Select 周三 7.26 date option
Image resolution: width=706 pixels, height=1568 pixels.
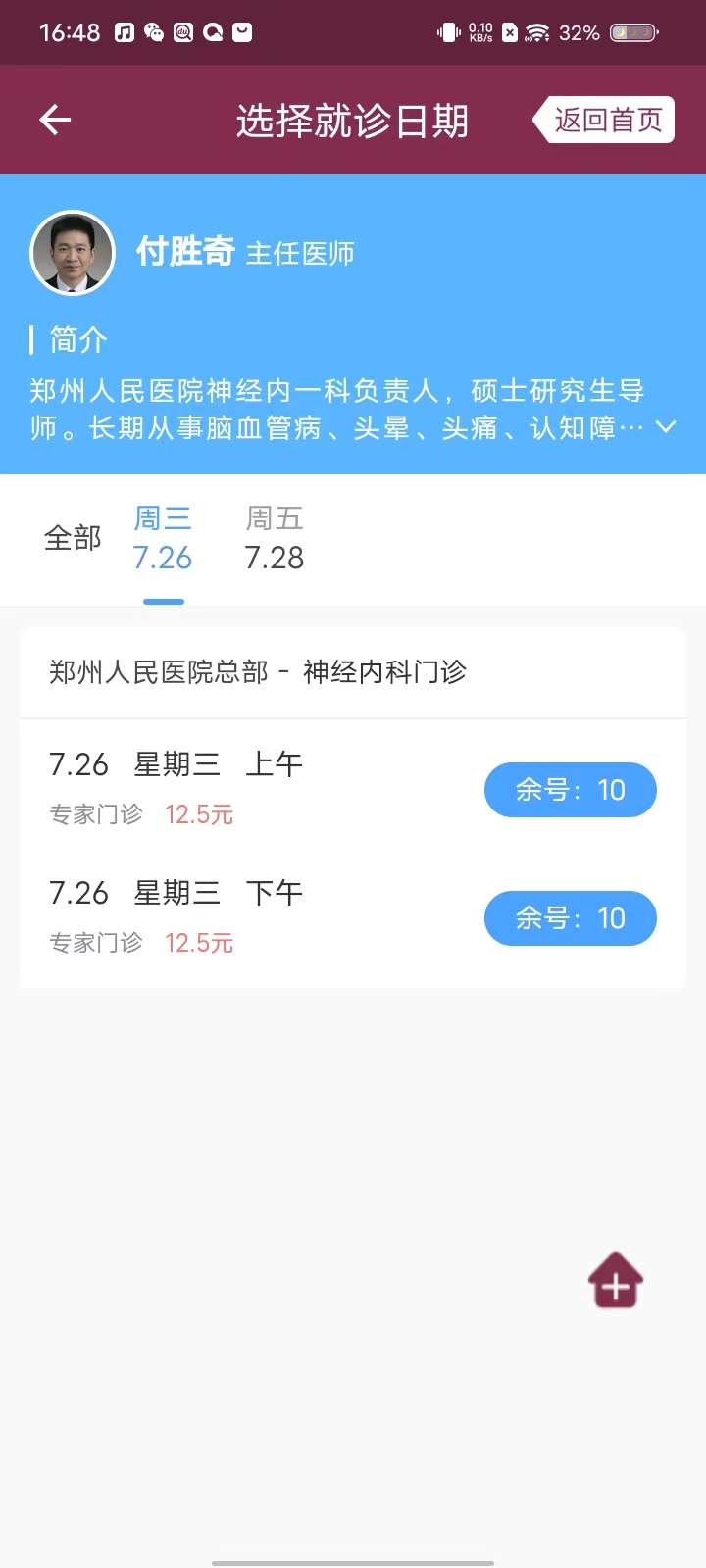(163, 538)
